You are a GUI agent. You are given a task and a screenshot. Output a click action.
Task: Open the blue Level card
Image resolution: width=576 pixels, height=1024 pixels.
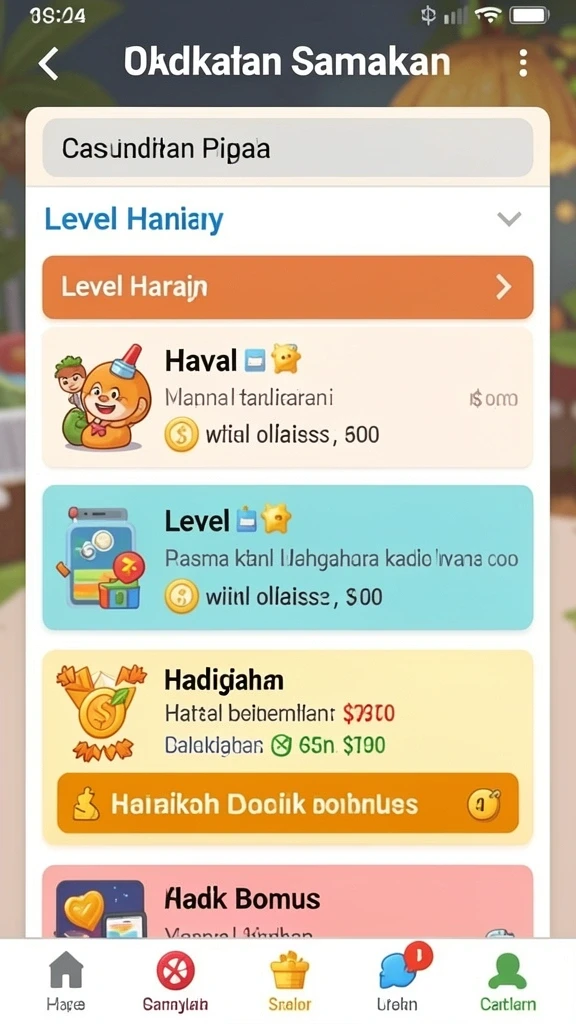click(287, 558)
